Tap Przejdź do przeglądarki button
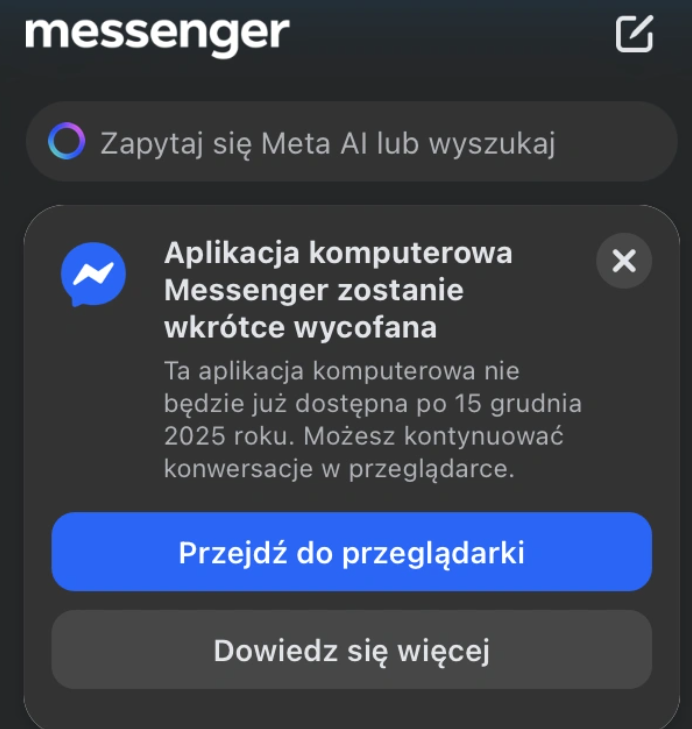 (351, 552)
